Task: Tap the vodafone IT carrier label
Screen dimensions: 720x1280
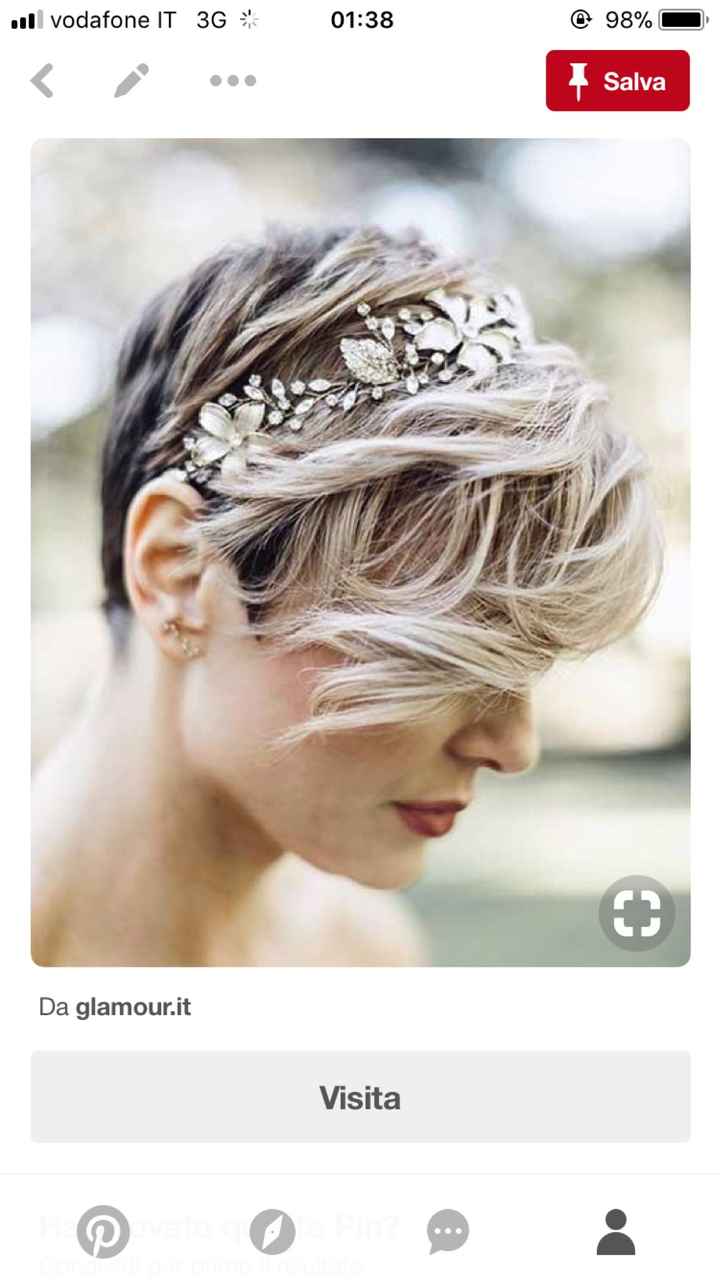Action: coord(113,18)
